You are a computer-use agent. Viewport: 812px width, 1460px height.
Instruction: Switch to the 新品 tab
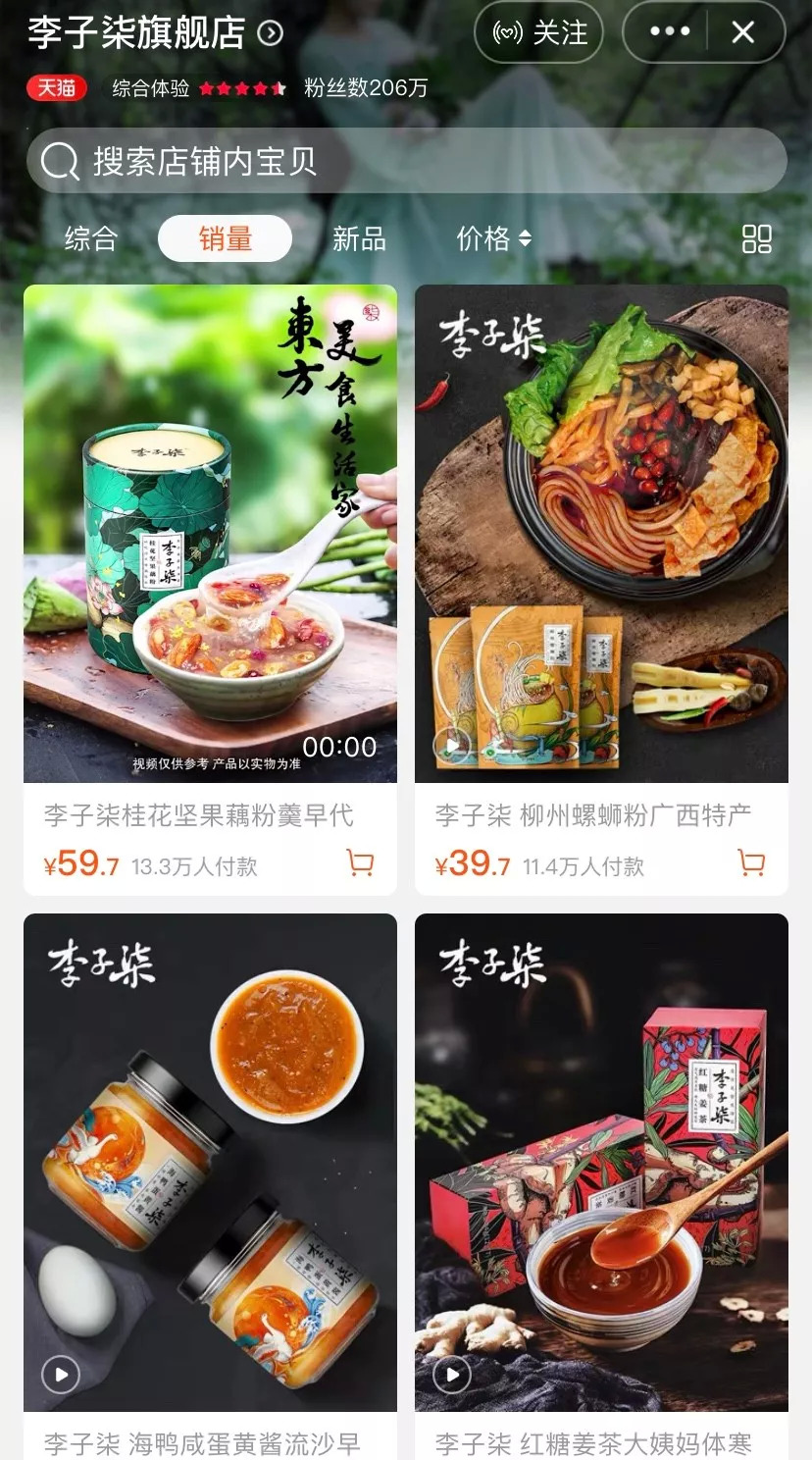[x=359, y=238]
